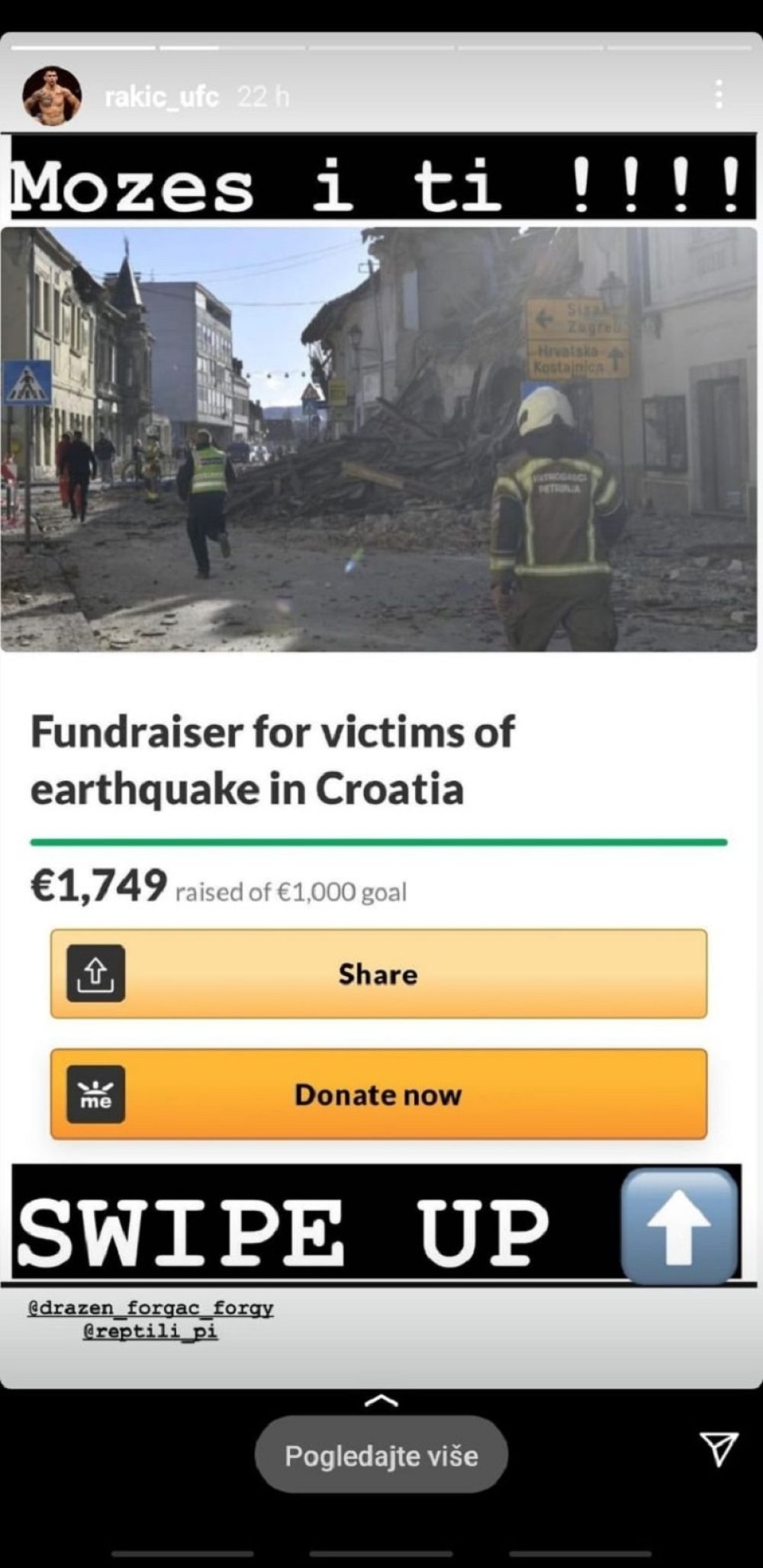The width and height of the screenshot is (763, 1568).
Task: Open the @drazen_forgac_forgy mention
Action: (x=150, y=1308)
